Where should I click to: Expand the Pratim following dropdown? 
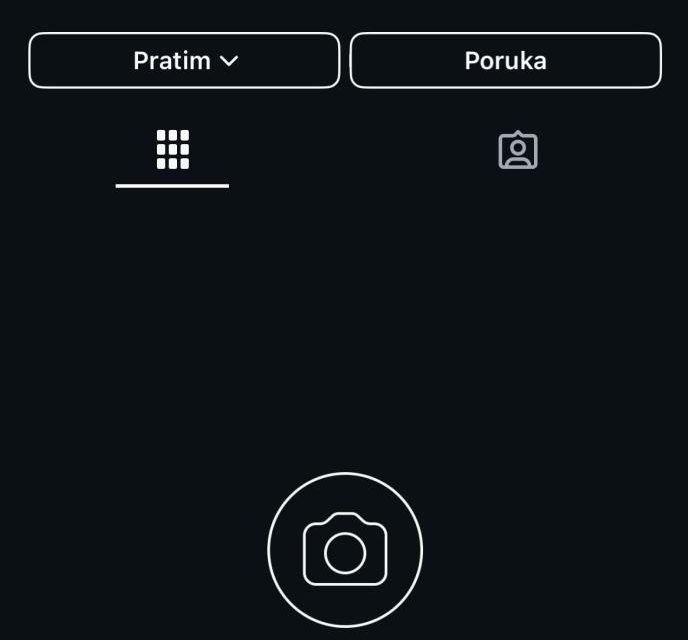click(185, 61)
